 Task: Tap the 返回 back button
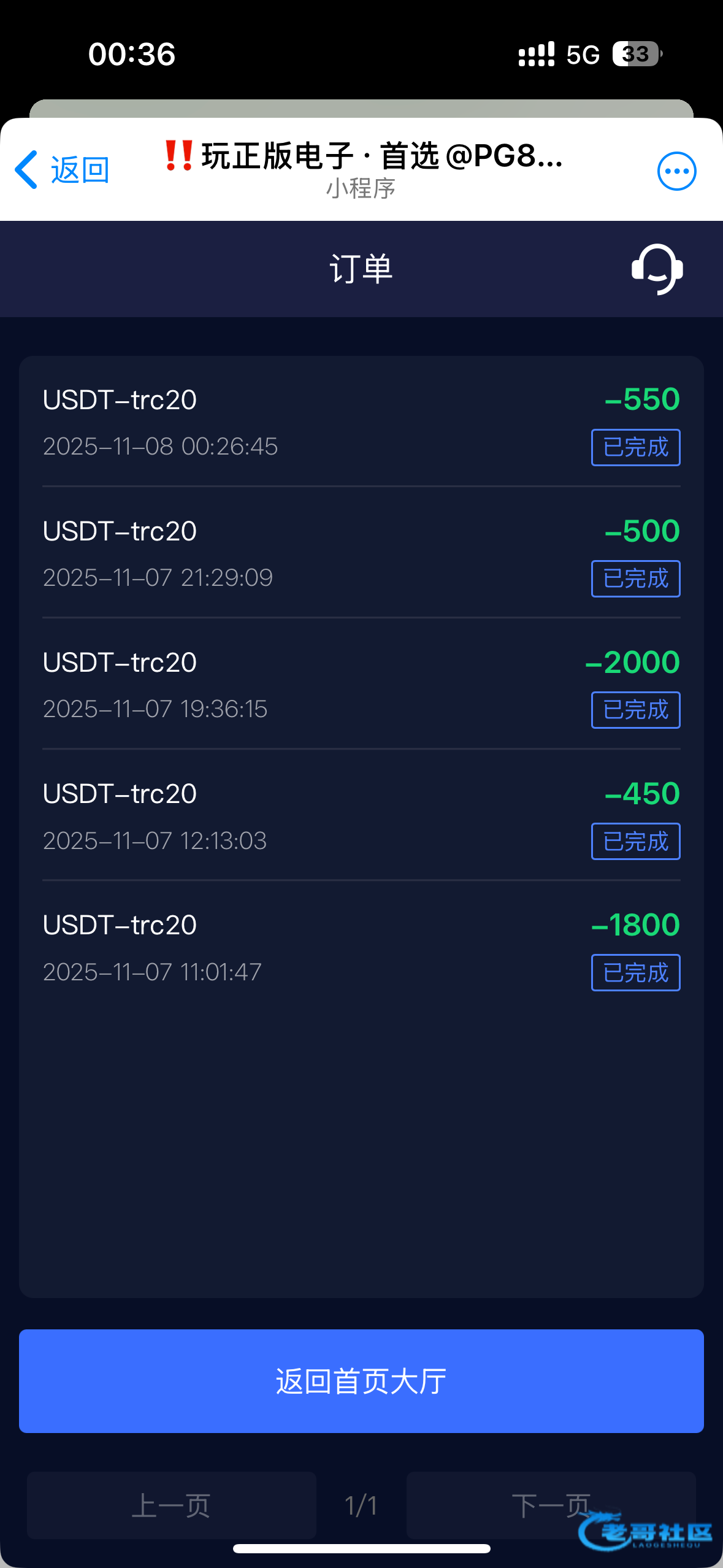point(62,170)
